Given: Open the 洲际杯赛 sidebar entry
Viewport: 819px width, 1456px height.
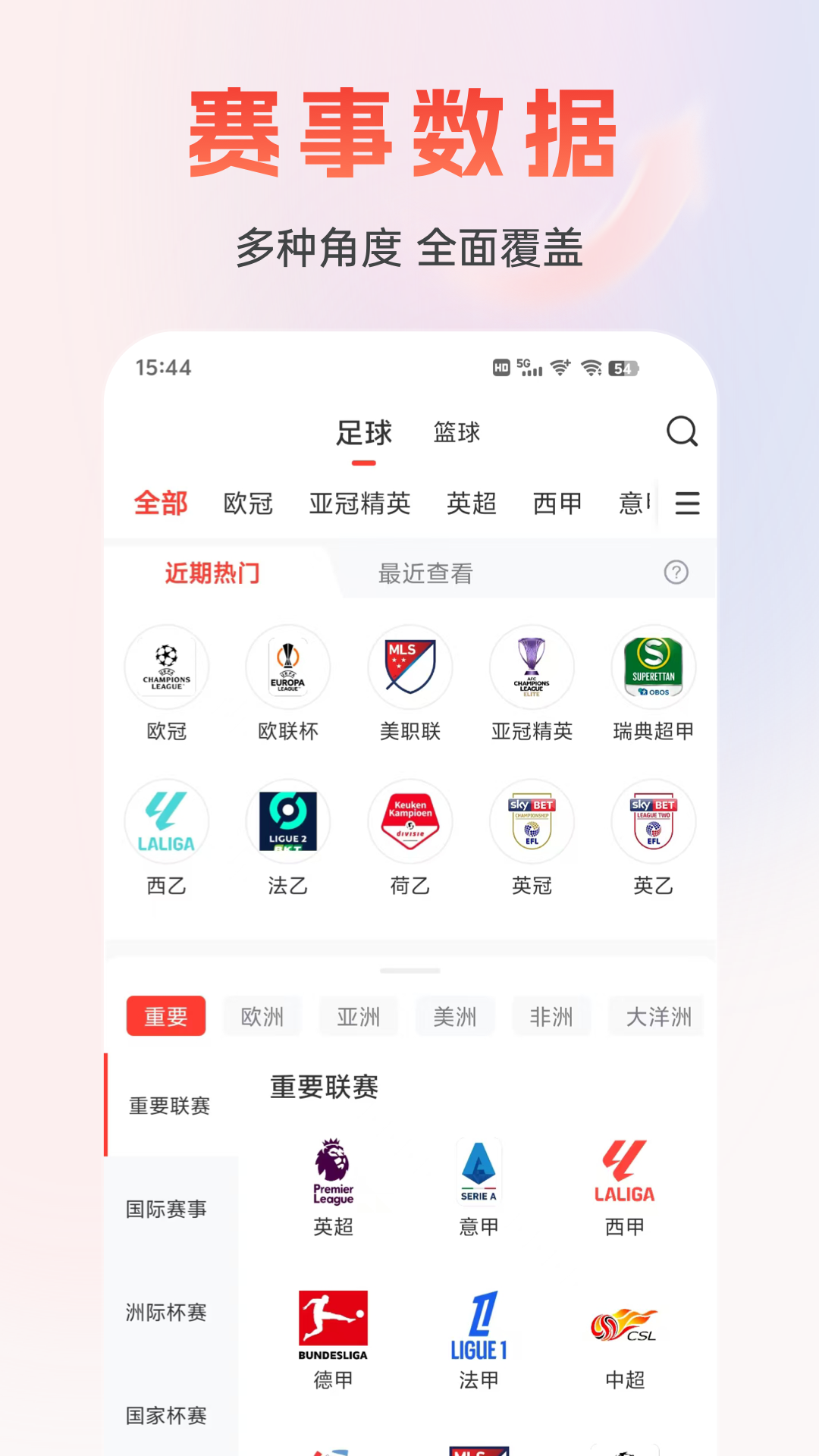Looking at the screenshot, I should [165, 1313].
